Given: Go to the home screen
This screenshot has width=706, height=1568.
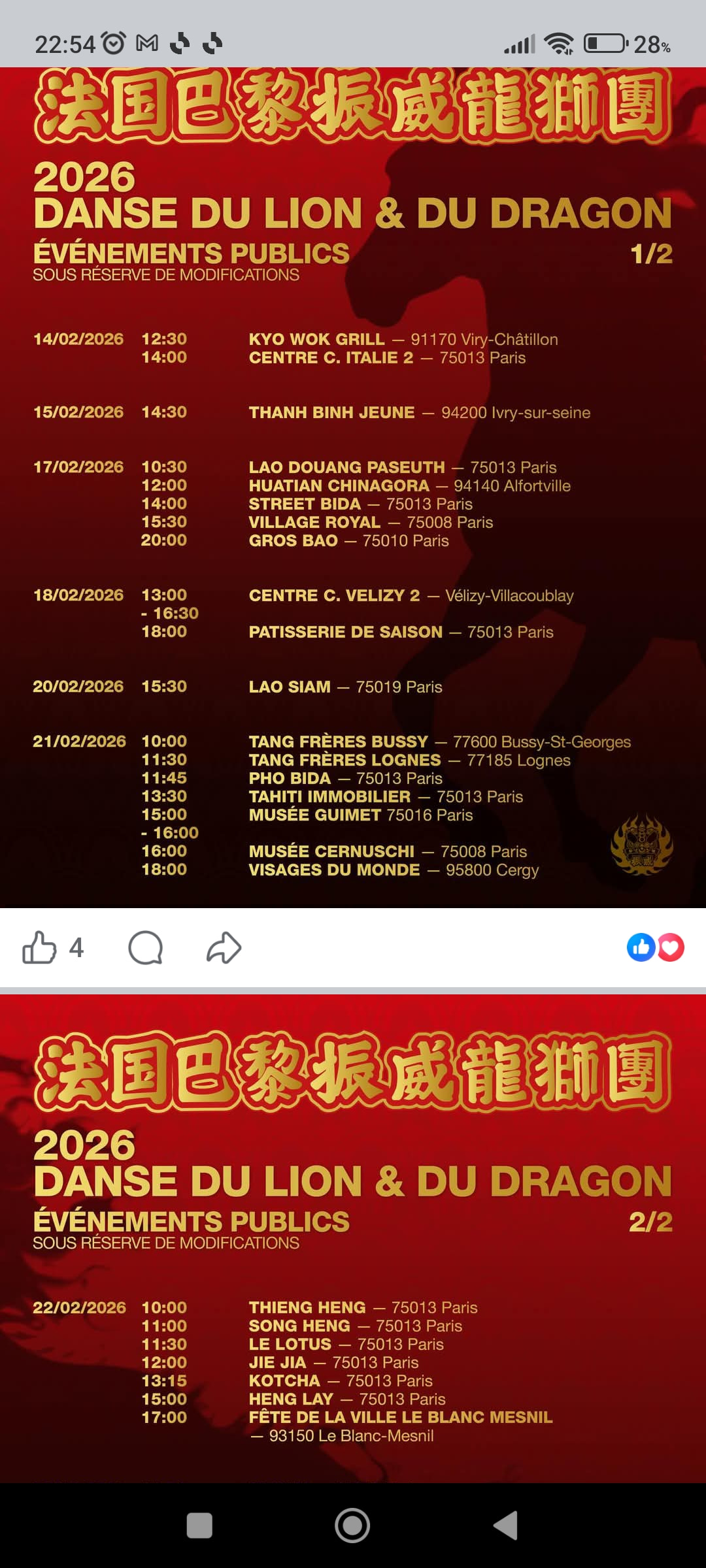Looking at the screenshot, I should tap(352, 1526).
